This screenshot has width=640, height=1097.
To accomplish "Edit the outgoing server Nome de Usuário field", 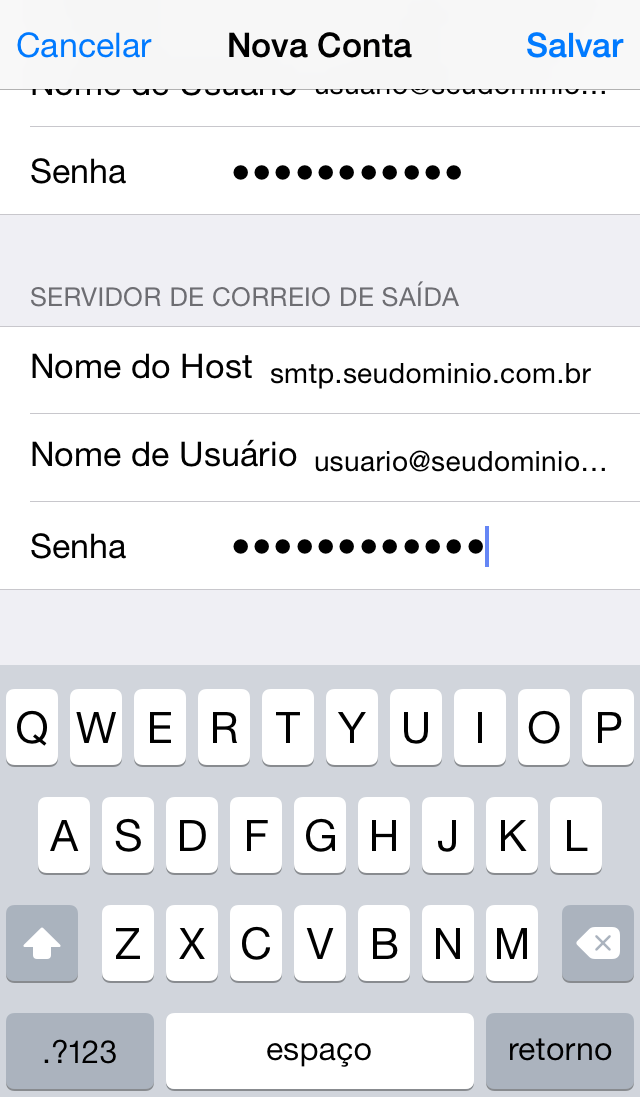I will (460, 461).
